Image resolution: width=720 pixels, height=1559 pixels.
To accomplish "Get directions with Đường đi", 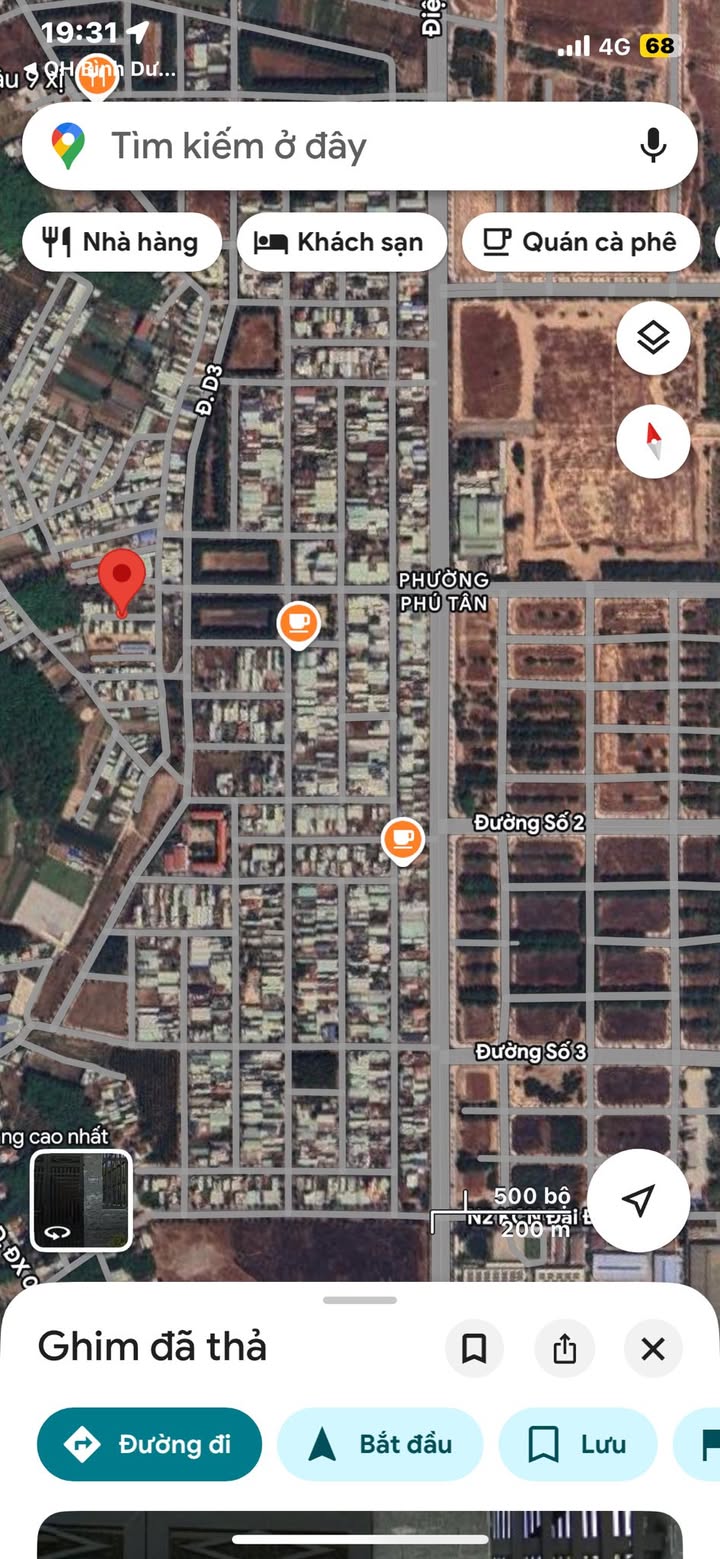I will click(150, 1444).
